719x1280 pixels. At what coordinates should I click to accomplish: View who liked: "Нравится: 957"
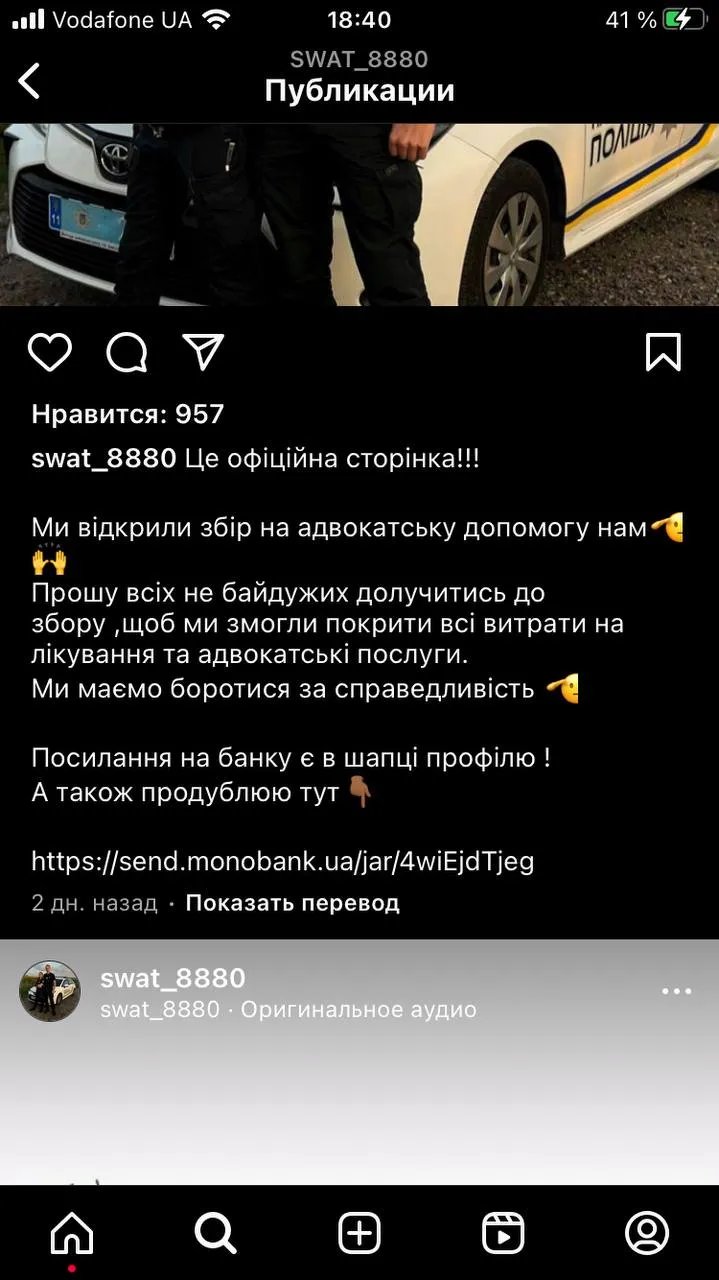coord(128,414)
